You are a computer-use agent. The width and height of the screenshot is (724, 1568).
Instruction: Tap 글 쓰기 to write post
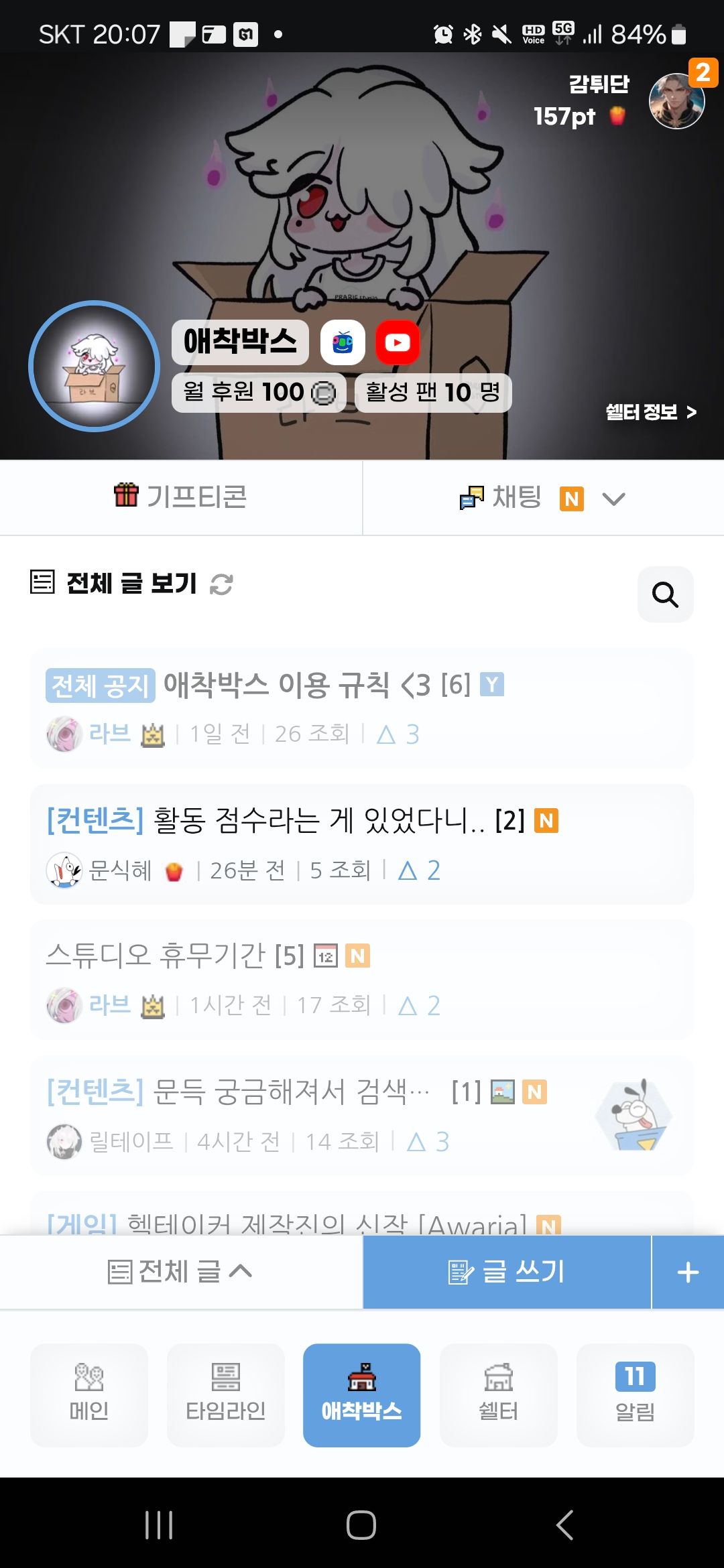(x=507, y=1271)
